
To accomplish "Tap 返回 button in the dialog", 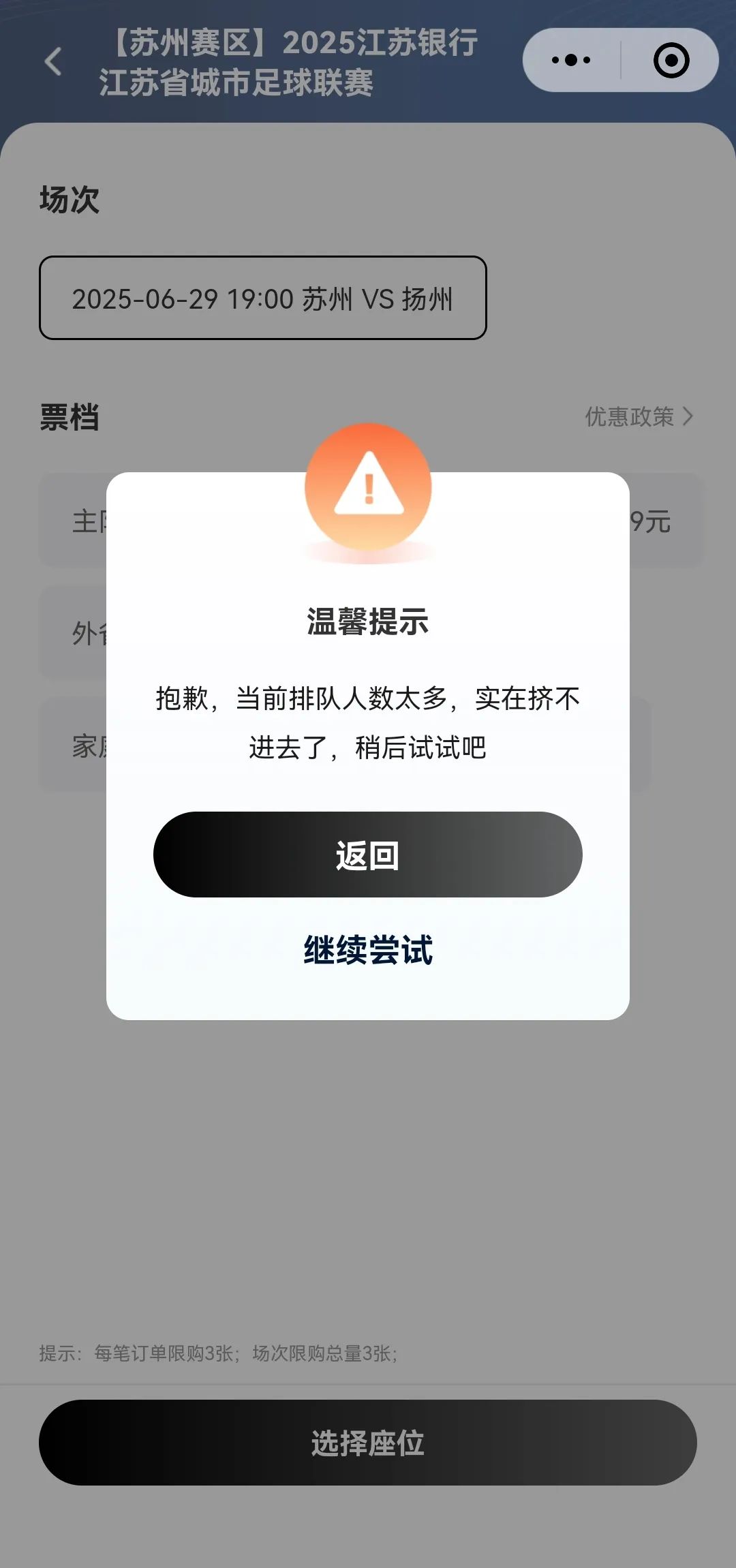I will [367, 855].
